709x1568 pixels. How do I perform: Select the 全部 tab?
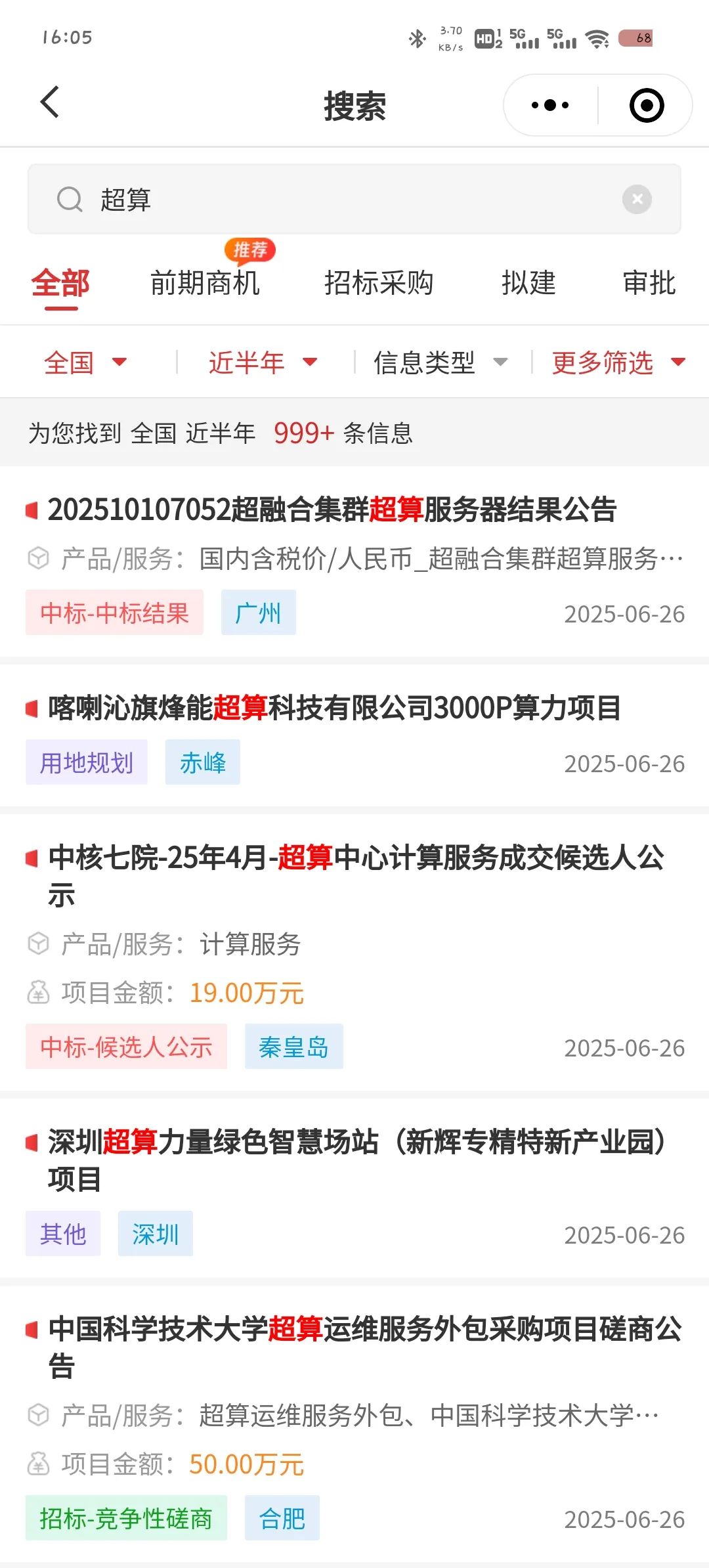(x=60, y=284)
